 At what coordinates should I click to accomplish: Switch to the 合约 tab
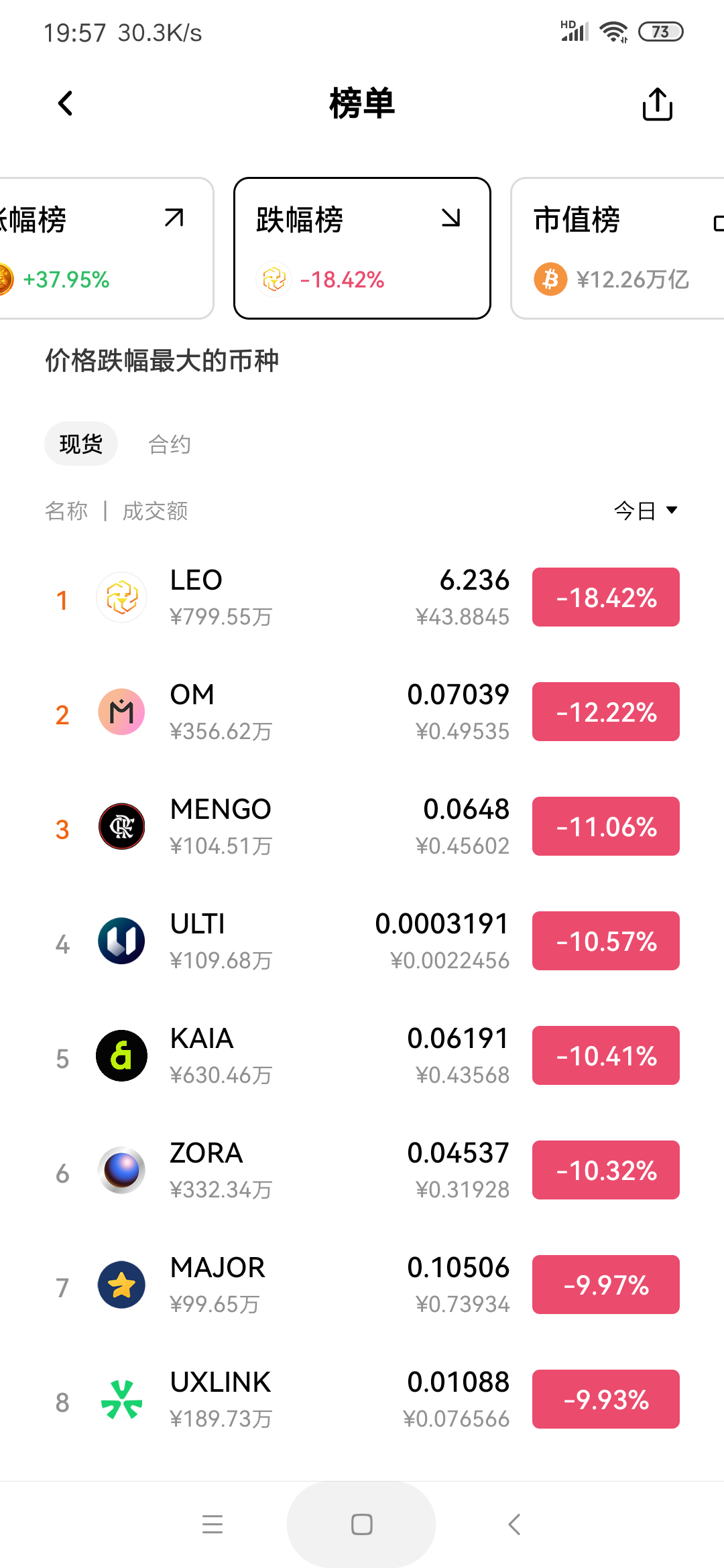(x=170, y=444)
